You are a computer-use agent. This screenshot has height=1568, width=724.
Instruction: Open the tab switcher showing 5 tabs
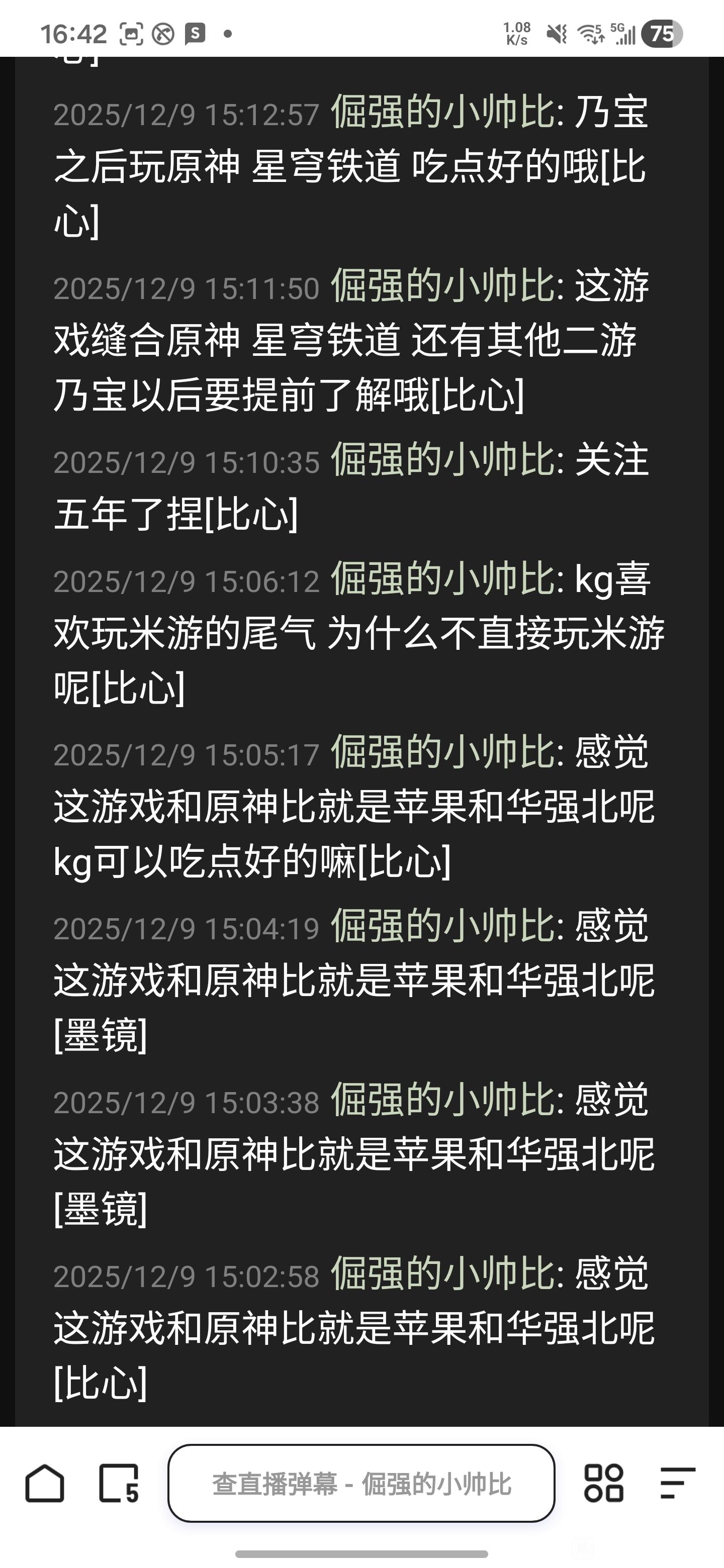(x=119, y=1484)
